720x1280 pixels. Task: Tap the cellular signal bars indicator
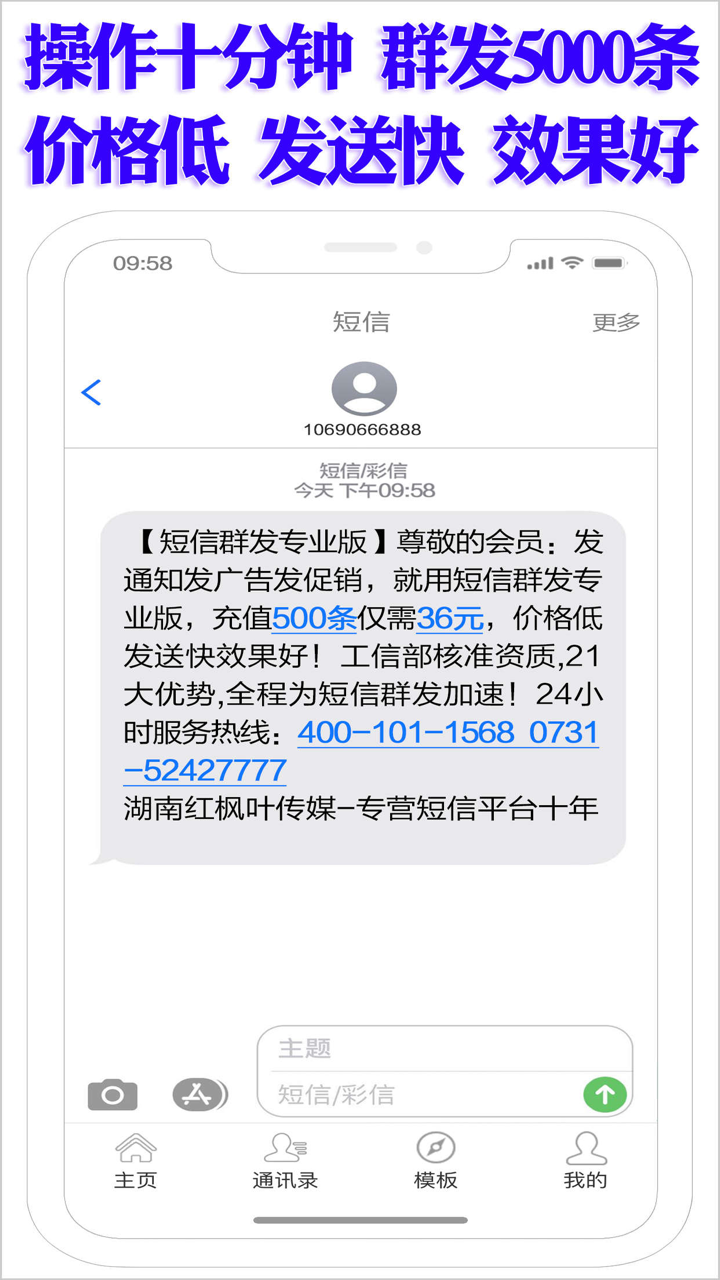point(540,262)
